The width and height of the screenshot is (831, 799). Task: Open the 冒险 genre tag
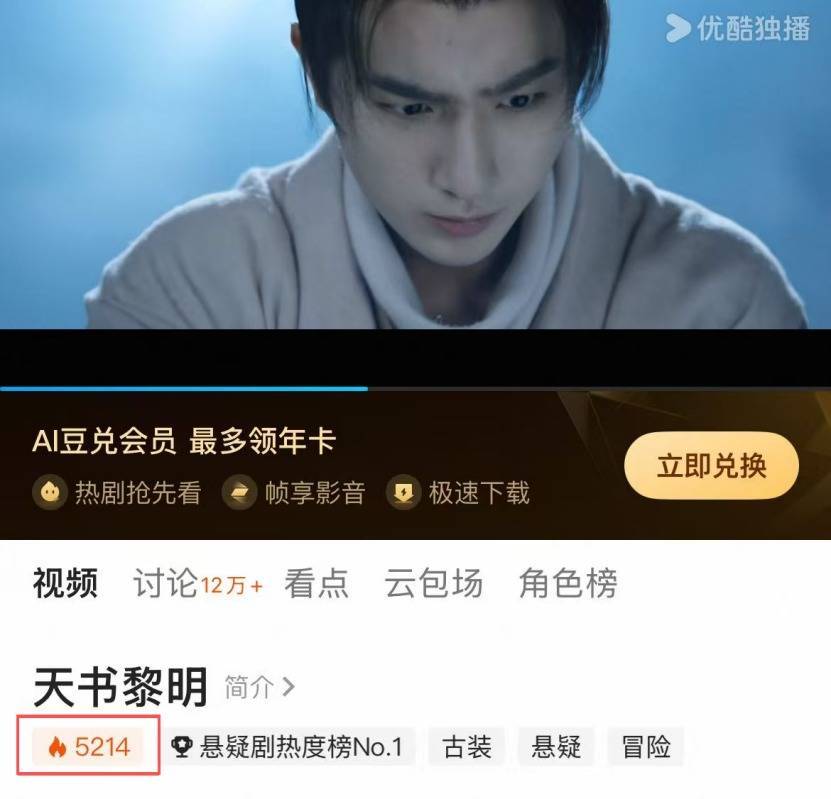(x=645, y=746)
